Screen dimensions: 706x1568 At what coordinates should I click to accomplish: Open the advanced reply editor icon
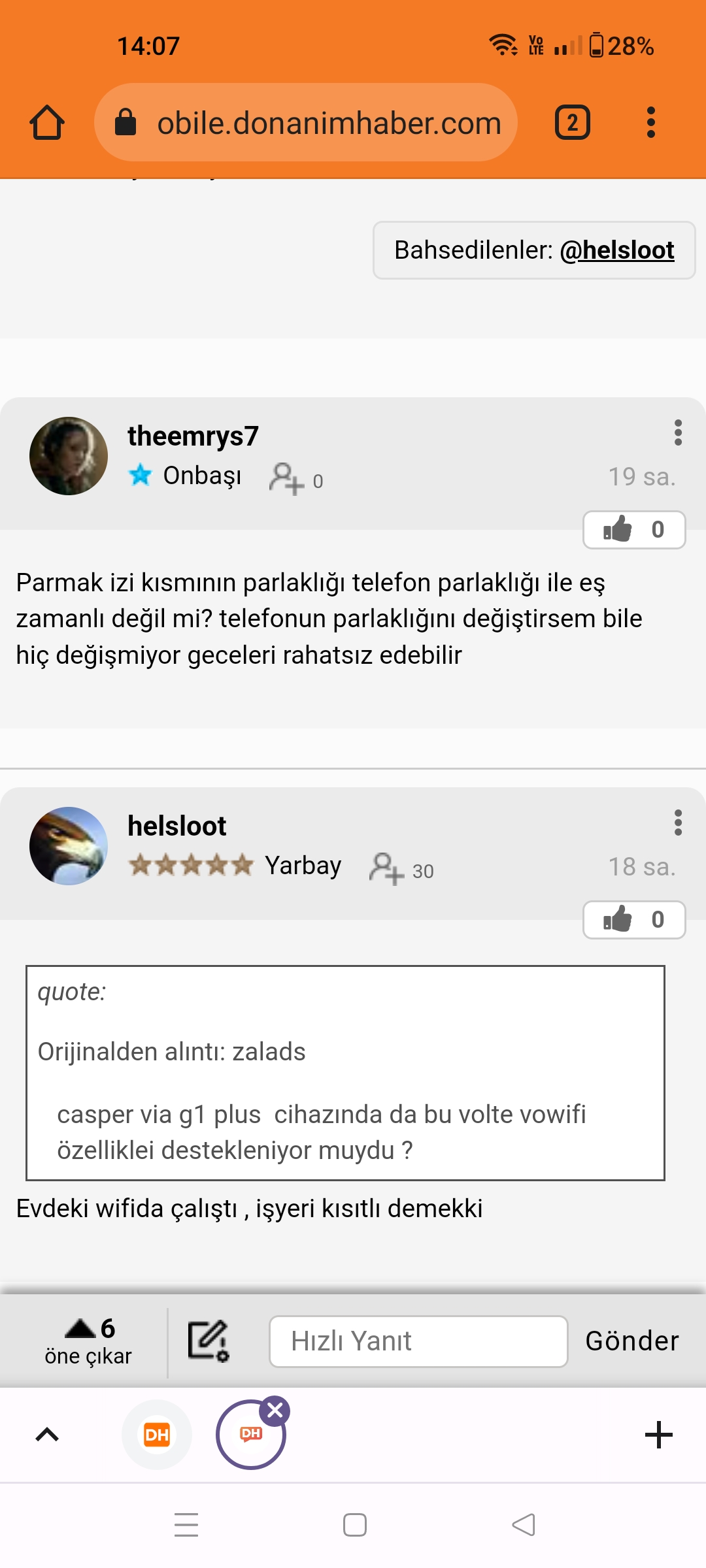(x=209, y=1341)
